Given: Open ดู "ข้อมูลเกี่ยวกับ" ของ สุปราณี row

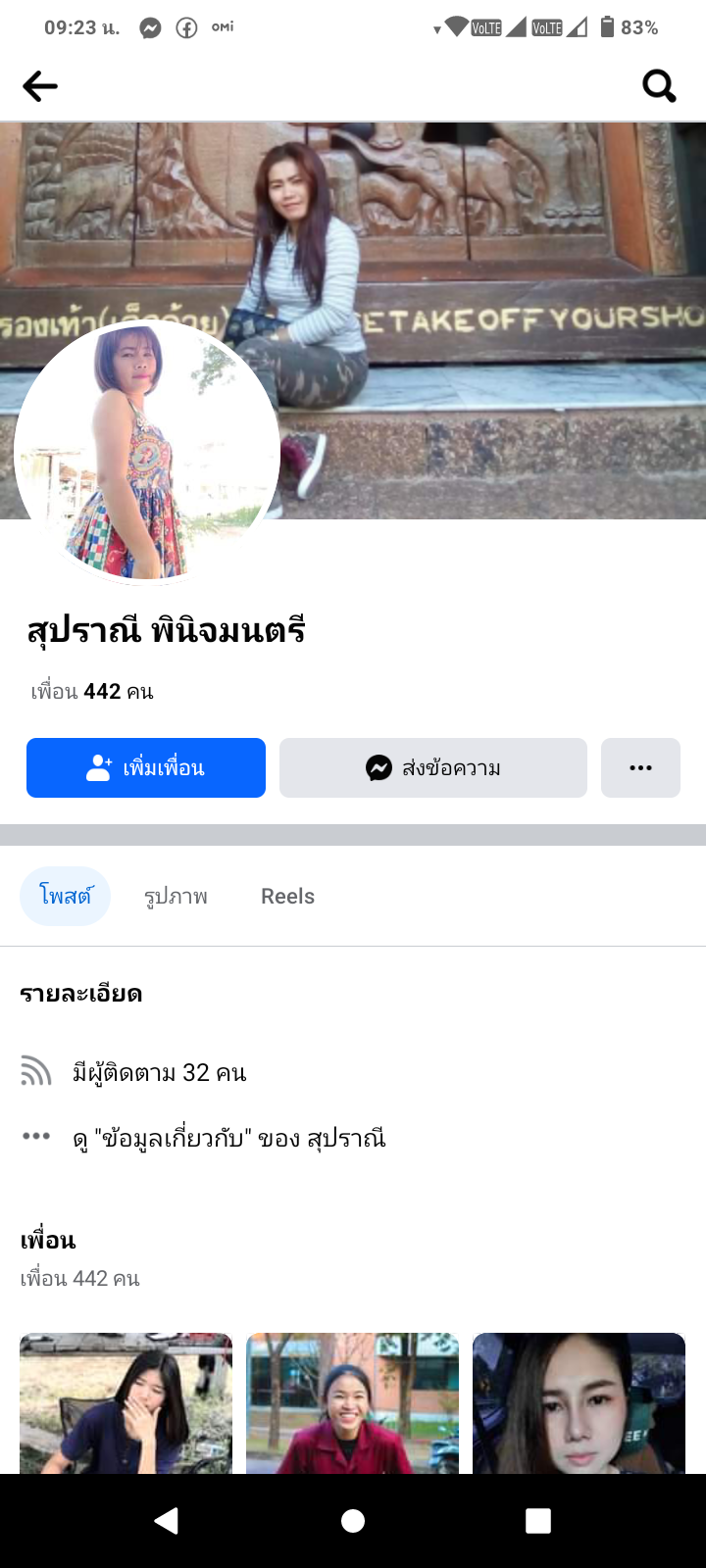Looking at the screenshot, I should (x=228, y=1138).
